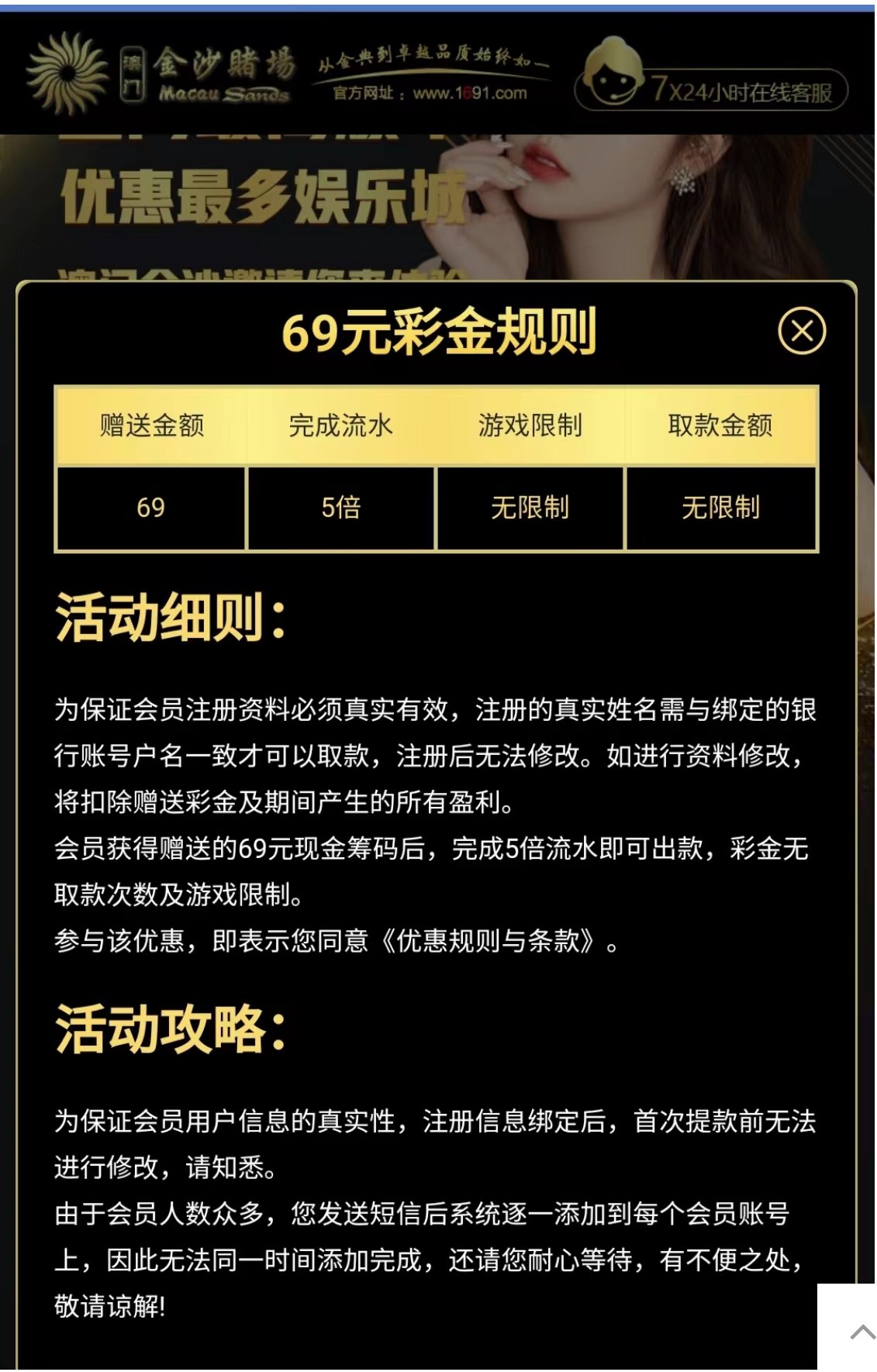Tap the back-to-top arrow button
Image resolution: width=877 pixels, height=1372 pixels.
pyautogui.click(x=859, y=1332)
